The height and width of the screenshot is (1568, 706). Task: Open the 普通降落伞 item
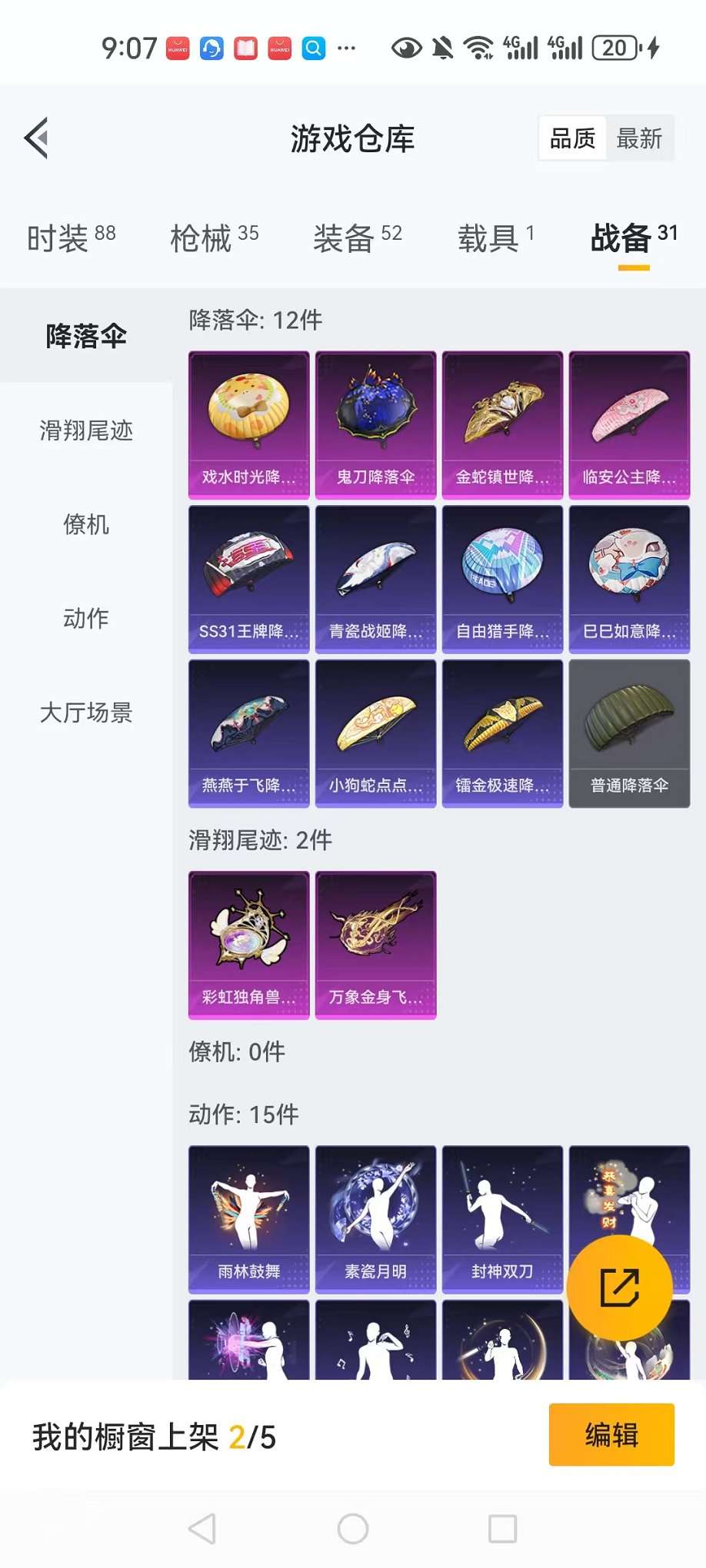pos(629,733)
